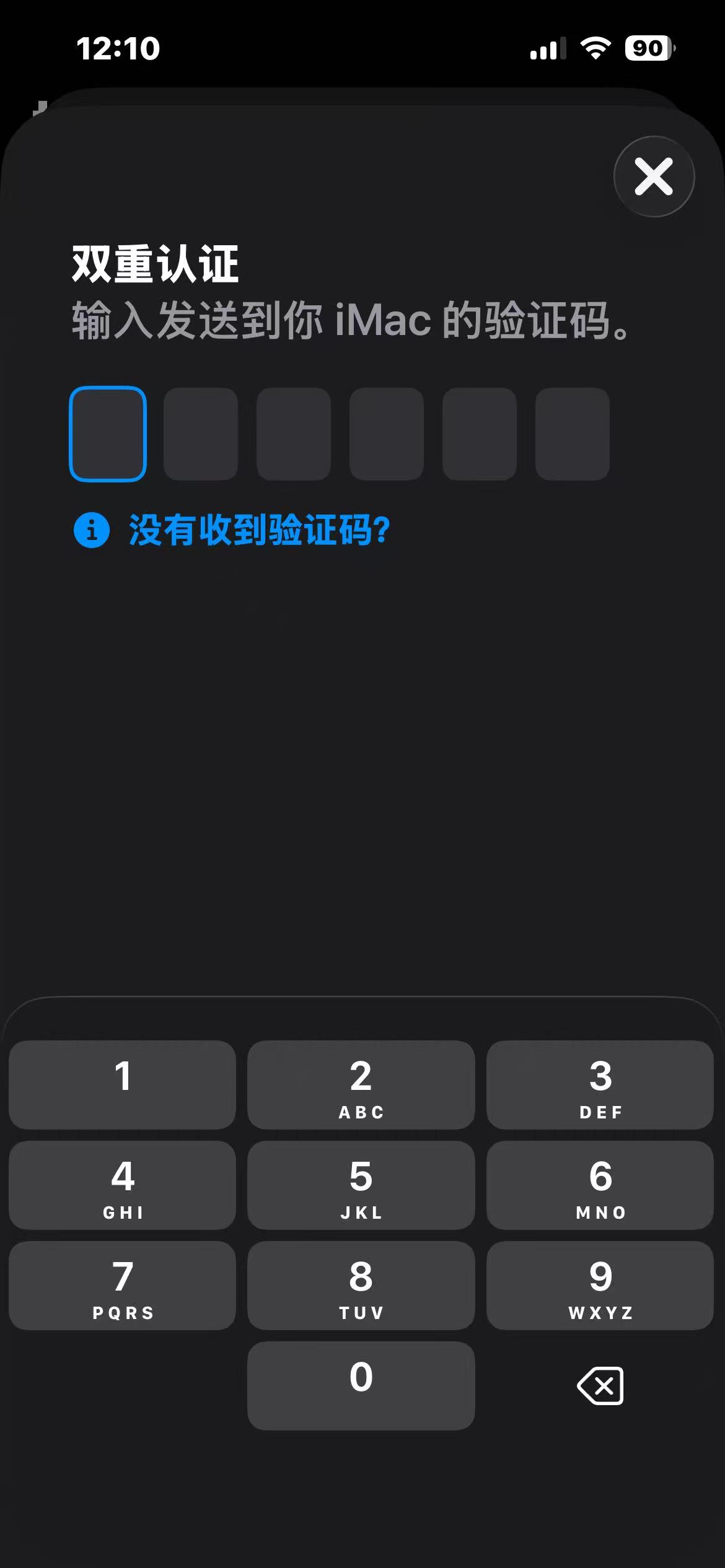The image size is (725, 1568).
Task: Enter digit 5 JKL on the keypad
Action: pyautogui.click(x=361, y=1185)
